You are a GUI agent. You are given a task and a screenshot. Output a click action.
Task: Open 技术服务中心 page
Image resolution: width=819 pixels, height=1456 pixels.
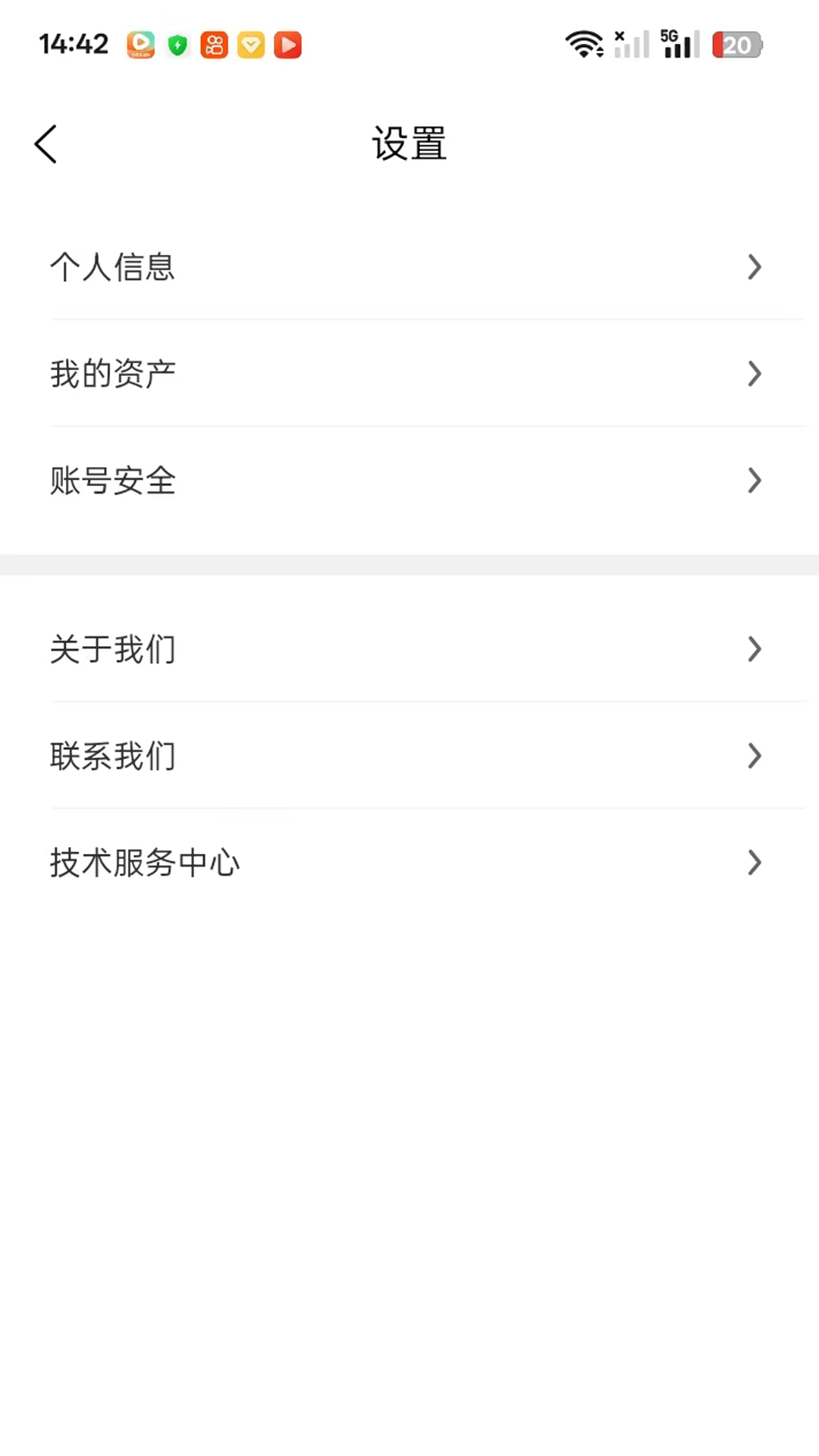[144, 862]
